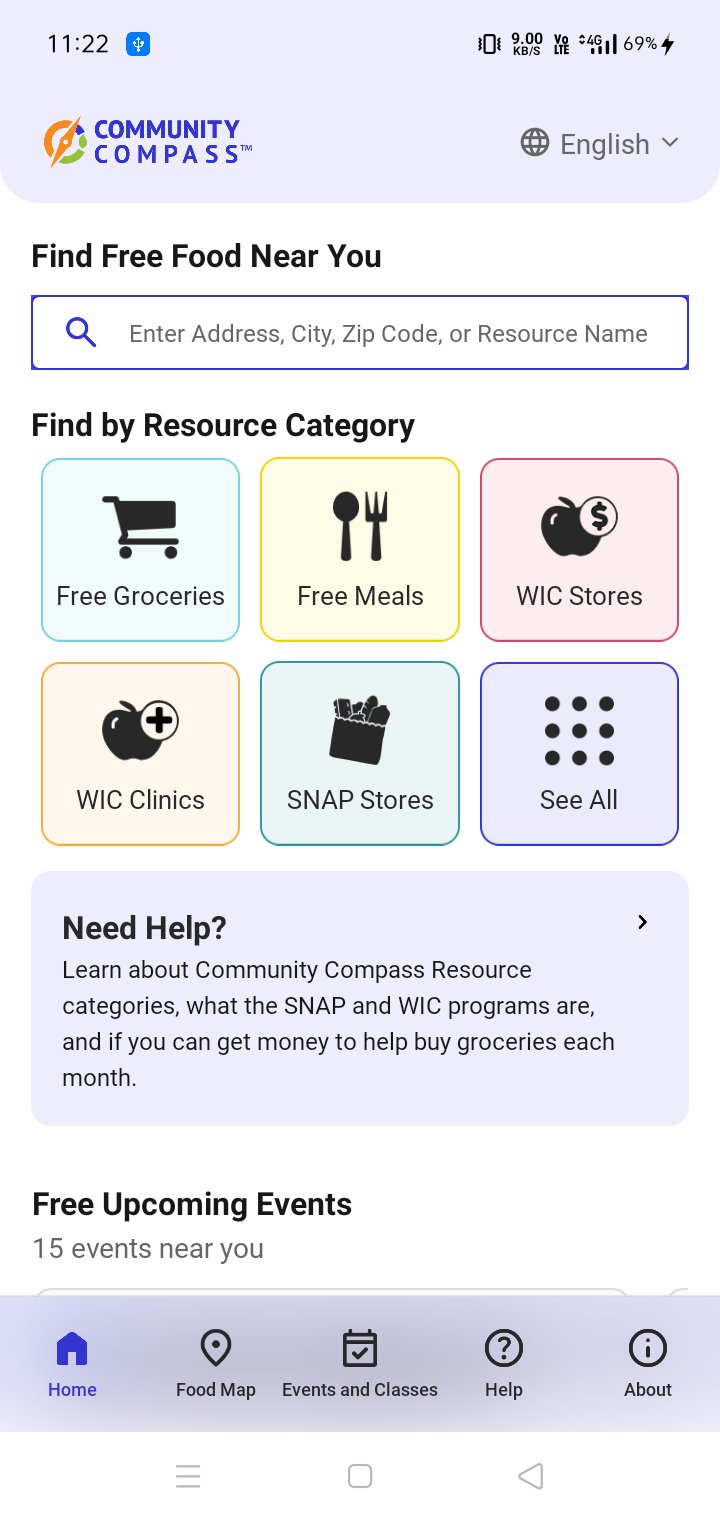Screen dimensions: 720x1520
Task: Open the Need Help section
Action: [360, 1000]
